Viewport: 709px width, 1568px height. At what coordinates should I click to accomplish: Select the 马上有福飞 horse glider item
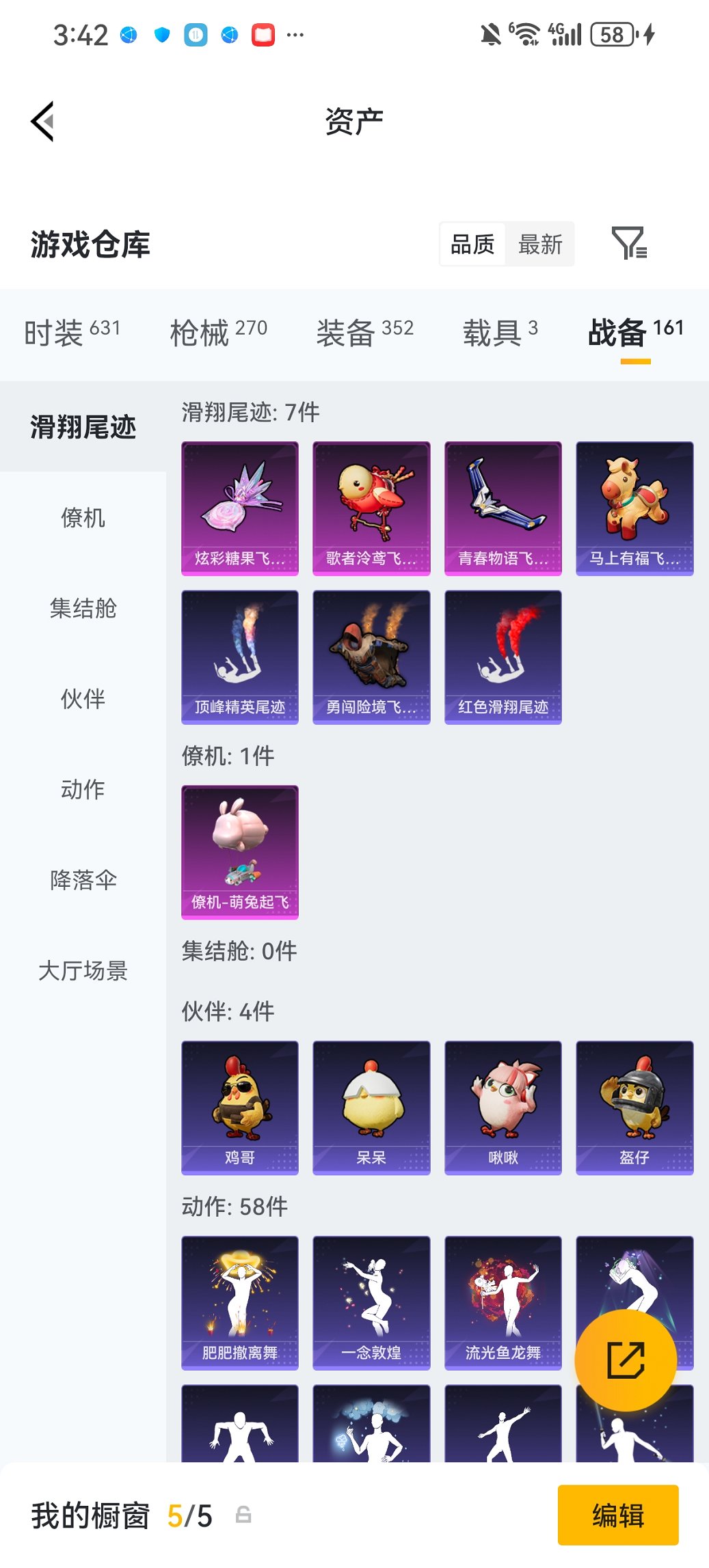click(634, 506)
